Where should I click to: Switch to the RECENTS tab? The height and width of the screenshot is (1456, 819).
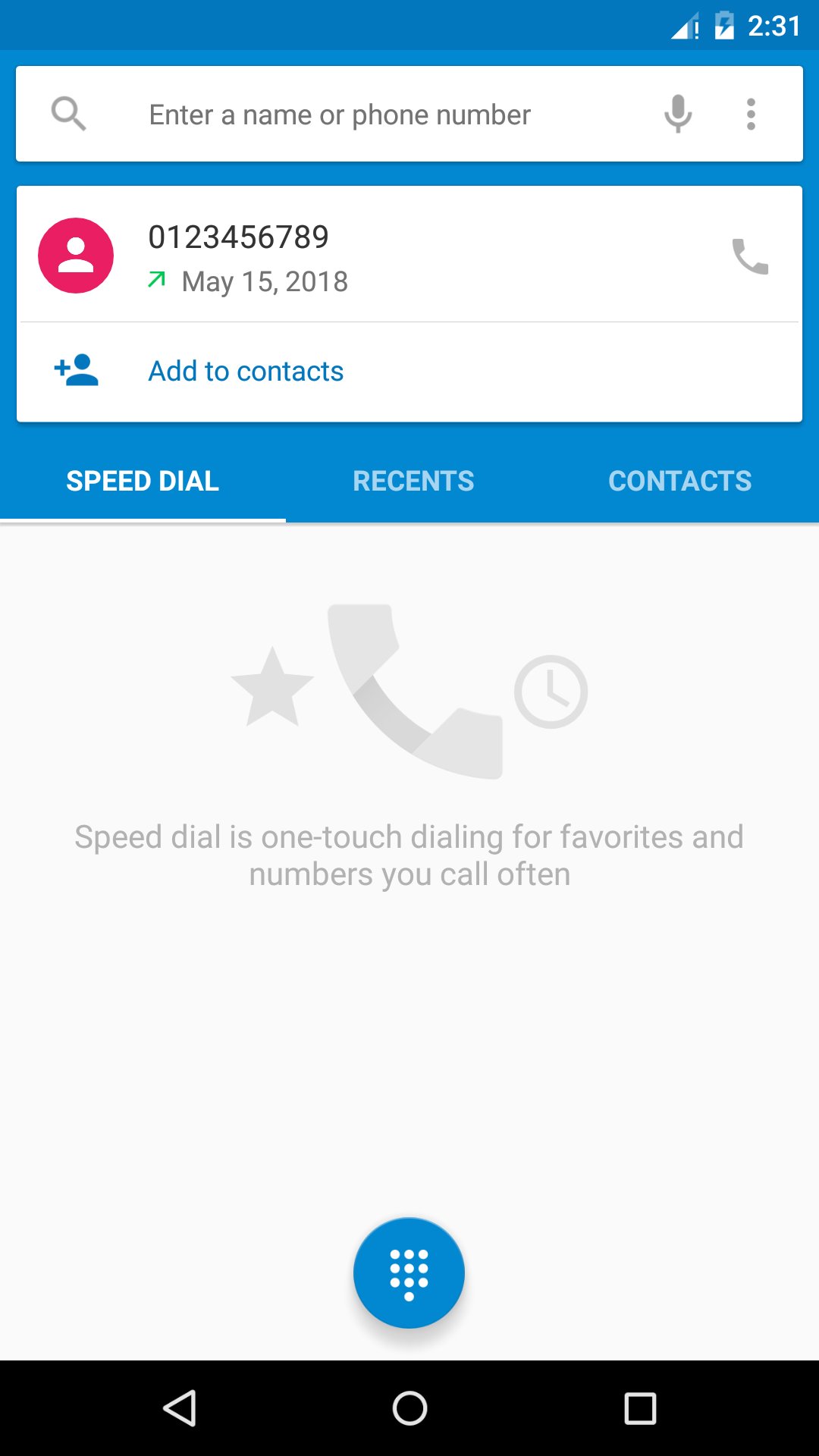[413, 481]
